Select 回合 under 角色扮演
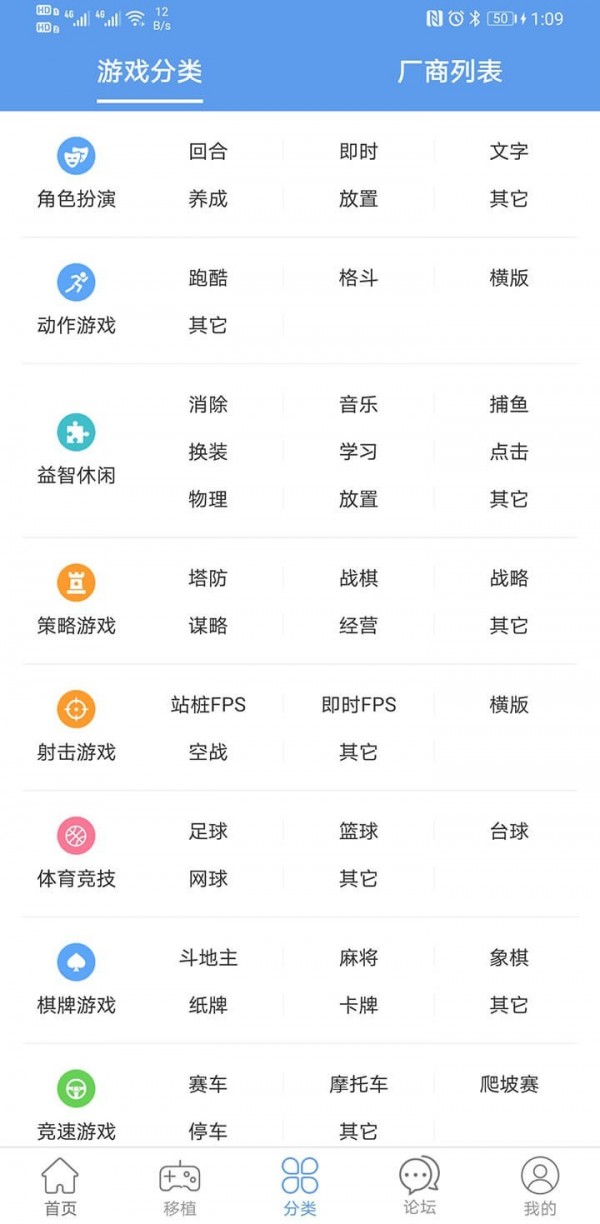This screenshot has height=1224, width=600. click(208, 152)
